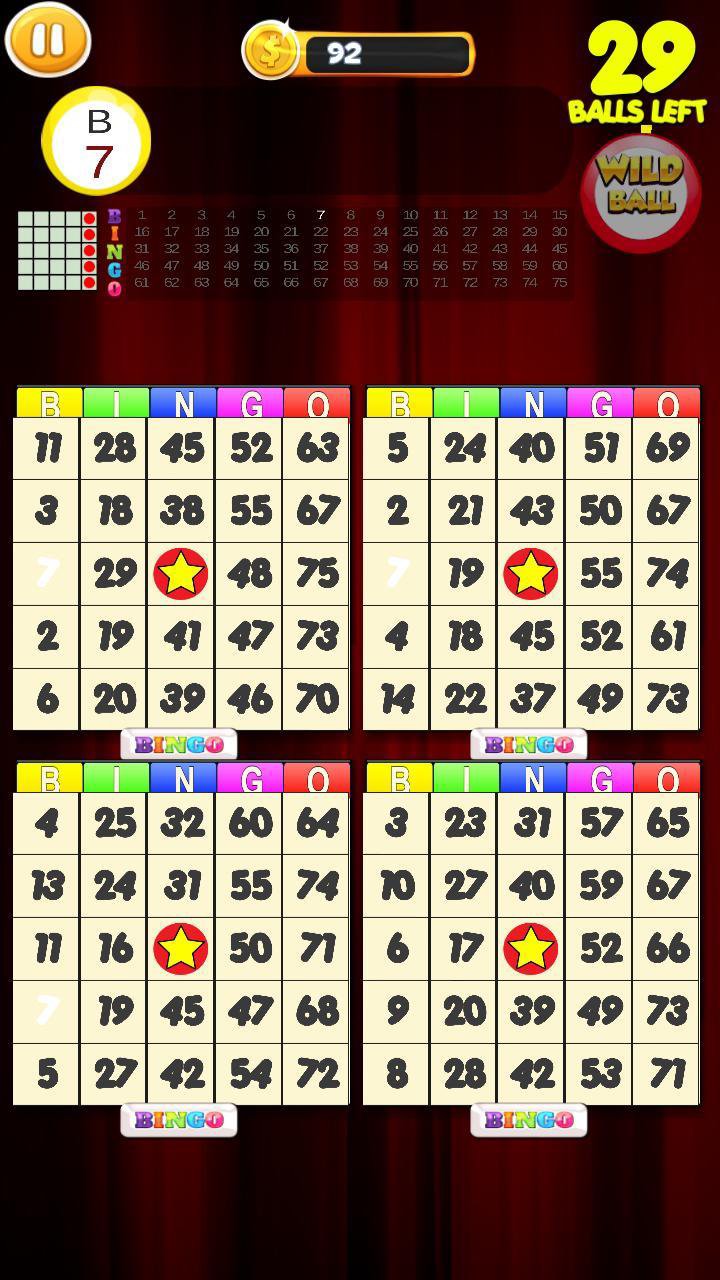Call BINGO under the card ending 42, 54, 72

179,1120
